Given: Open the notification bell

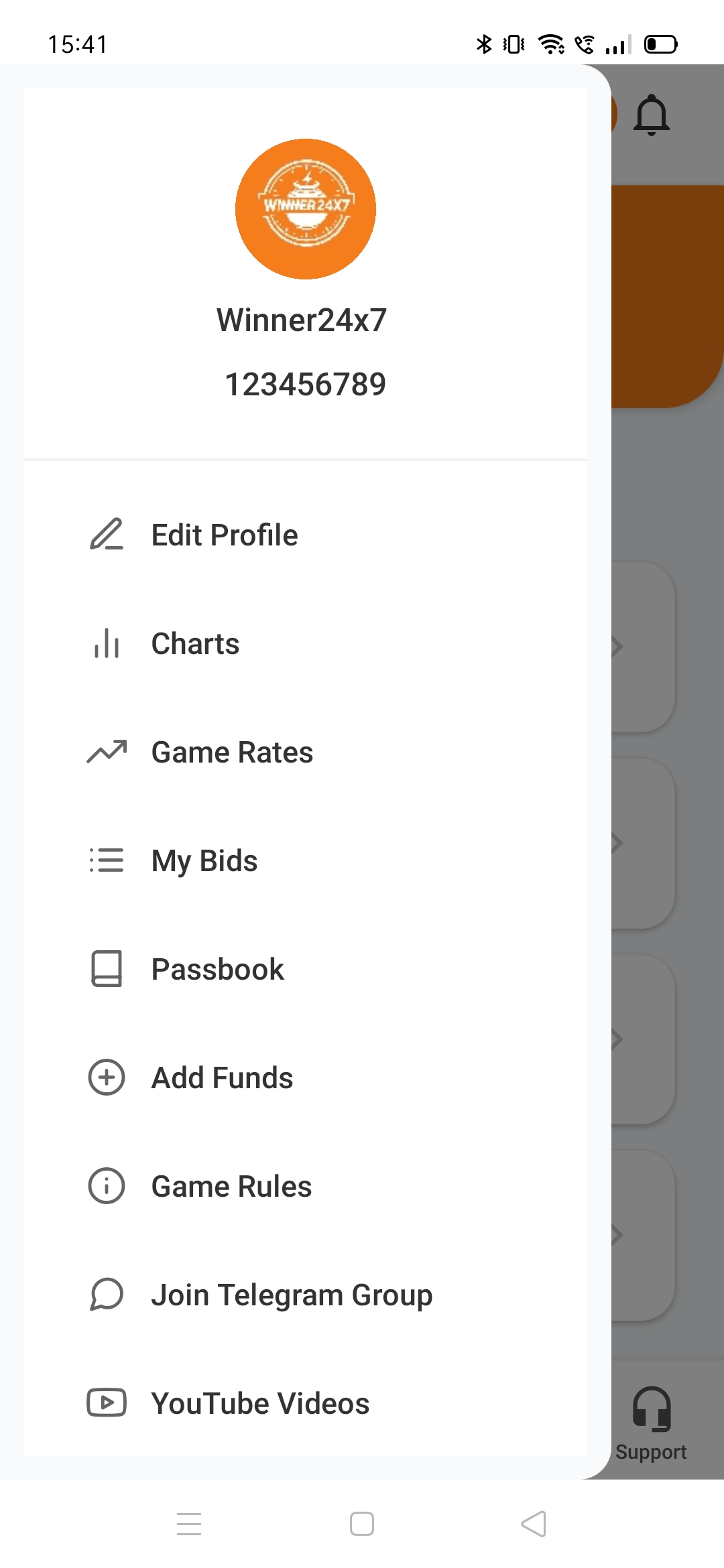Looking at the screenshot, I should (651, 114).
